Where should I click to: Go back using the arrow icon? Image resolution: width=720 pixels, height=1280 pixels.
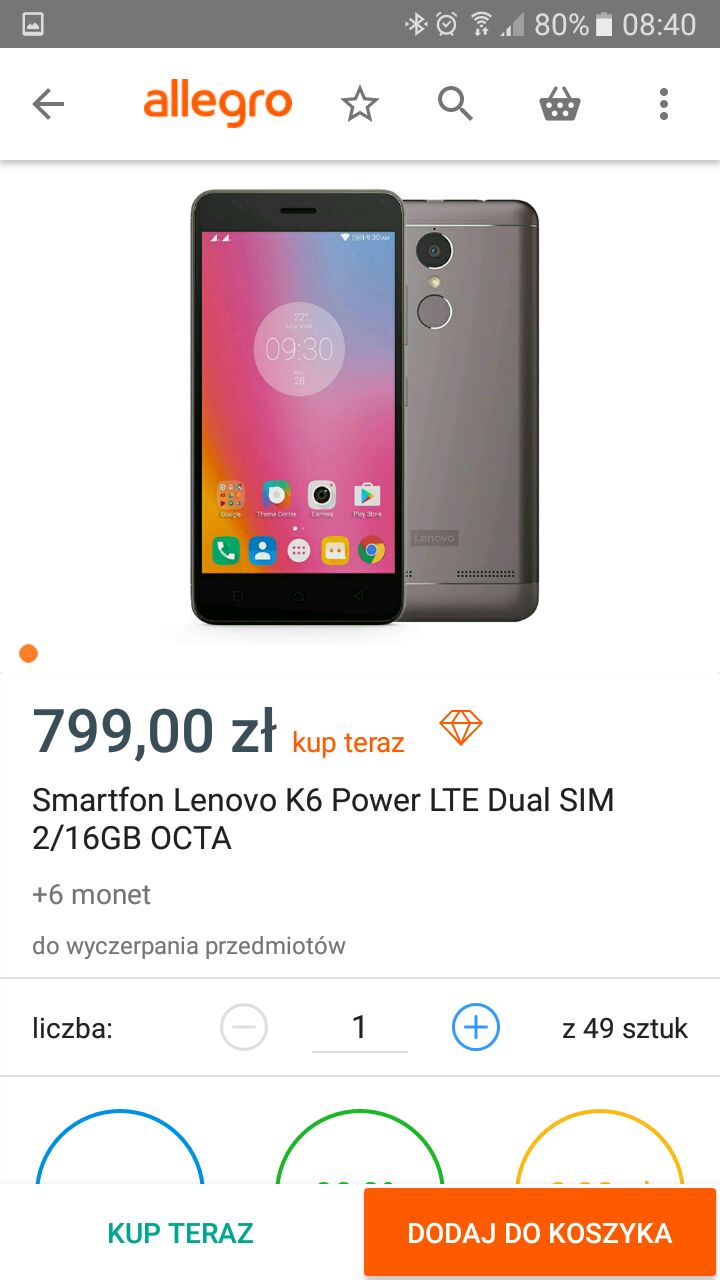pos(47,104)
